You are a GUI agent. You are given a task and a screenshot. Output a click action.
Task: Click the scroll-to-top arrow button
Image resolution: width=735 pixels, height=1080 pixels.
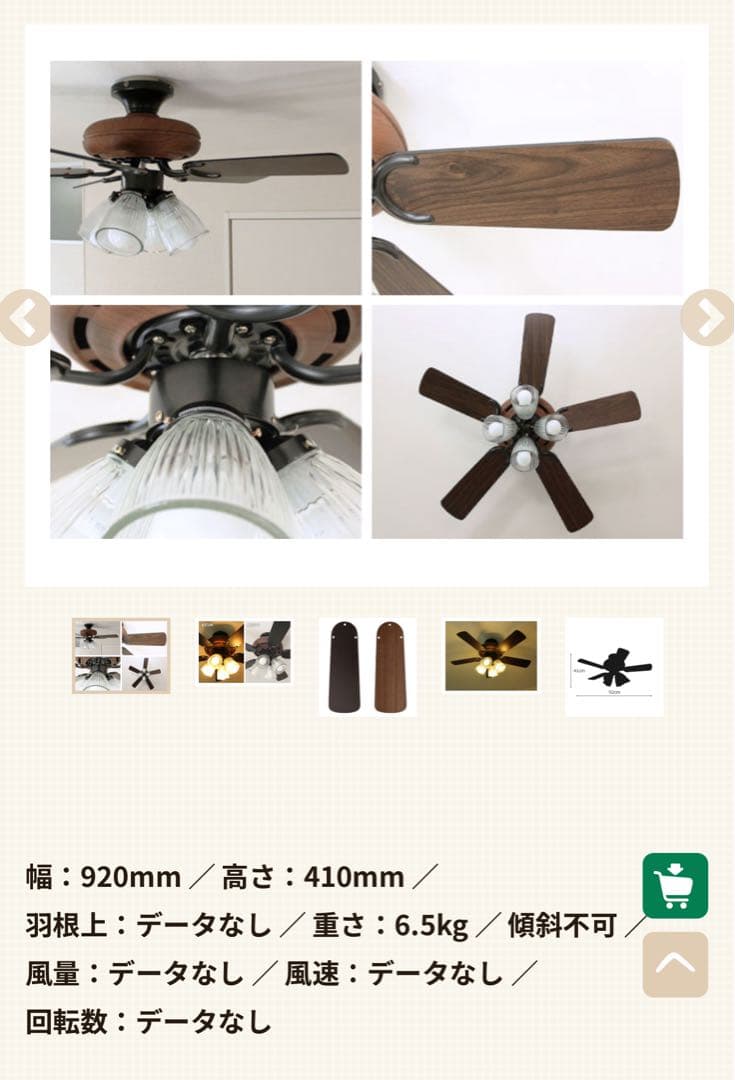(676, 964)
